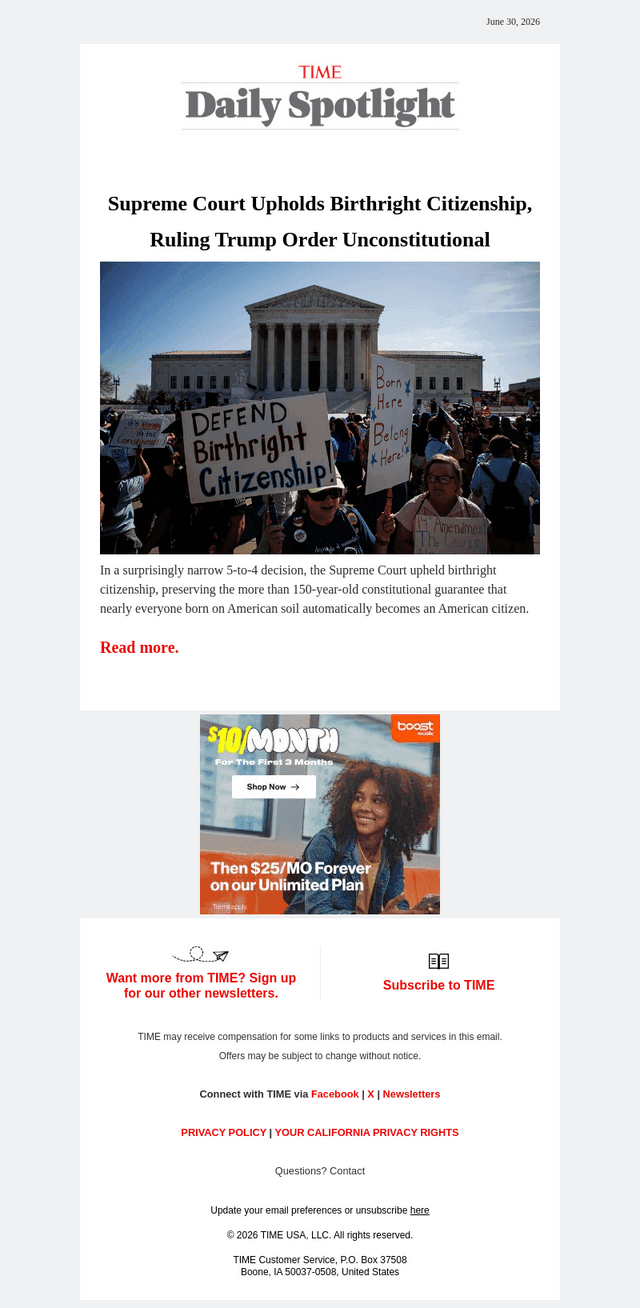The width and height of the screenshot is (640, 1308).
Task: Tap Shop Now in the Boost ad
Action: click(273, 787)
